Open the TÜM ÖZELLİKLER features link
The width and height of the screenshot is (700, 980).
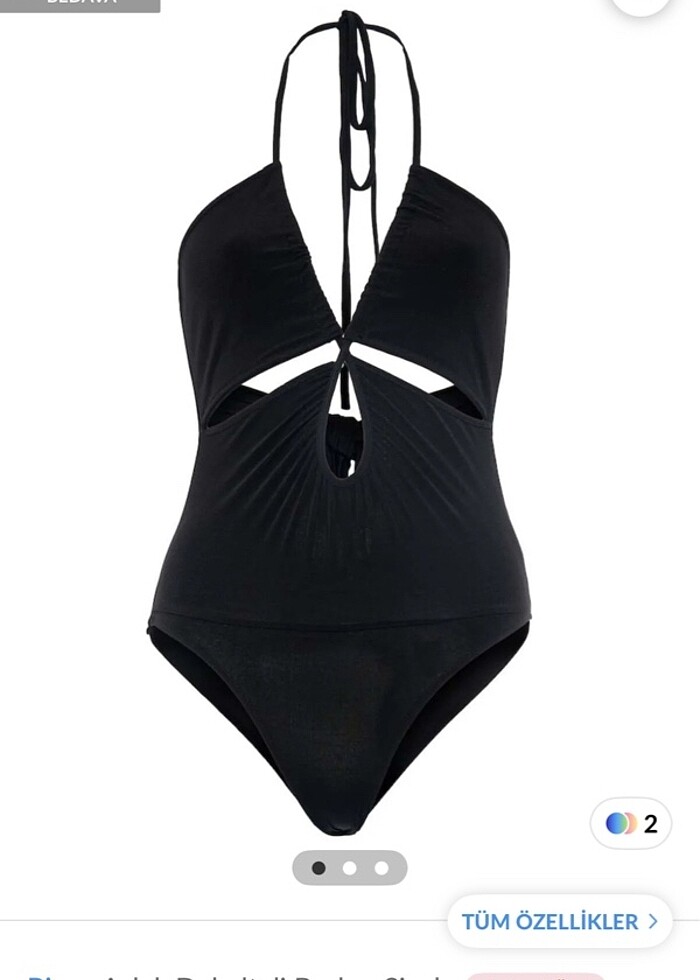[x=559, y=921]
